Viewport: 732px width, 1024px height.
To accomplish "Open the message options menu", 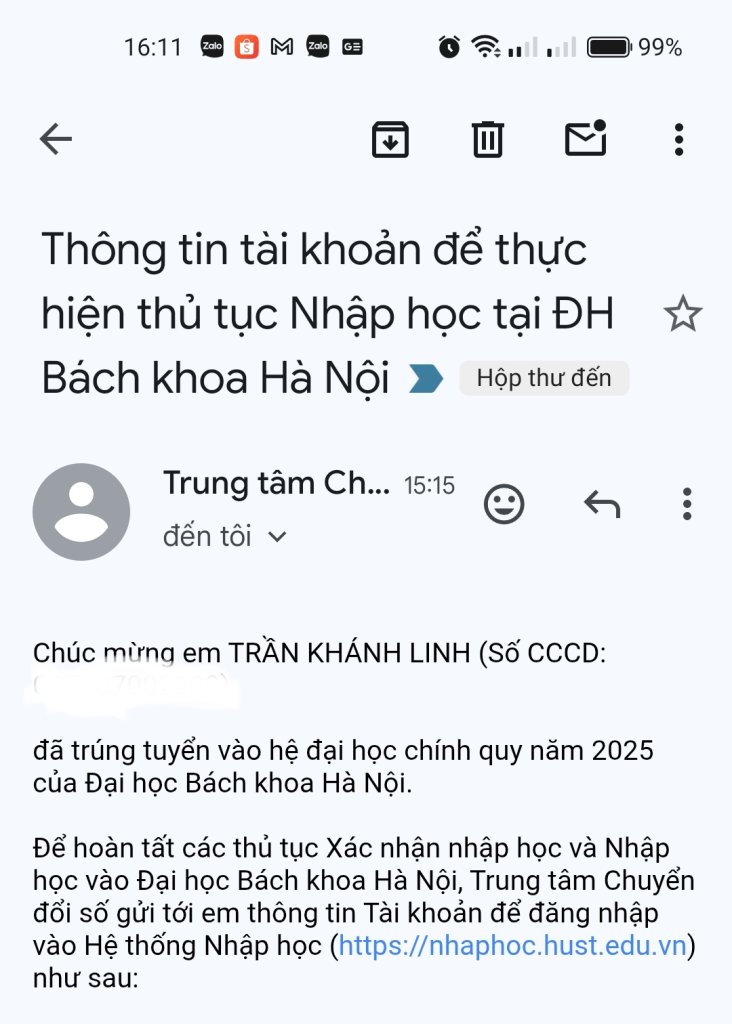I will [686, 504].
